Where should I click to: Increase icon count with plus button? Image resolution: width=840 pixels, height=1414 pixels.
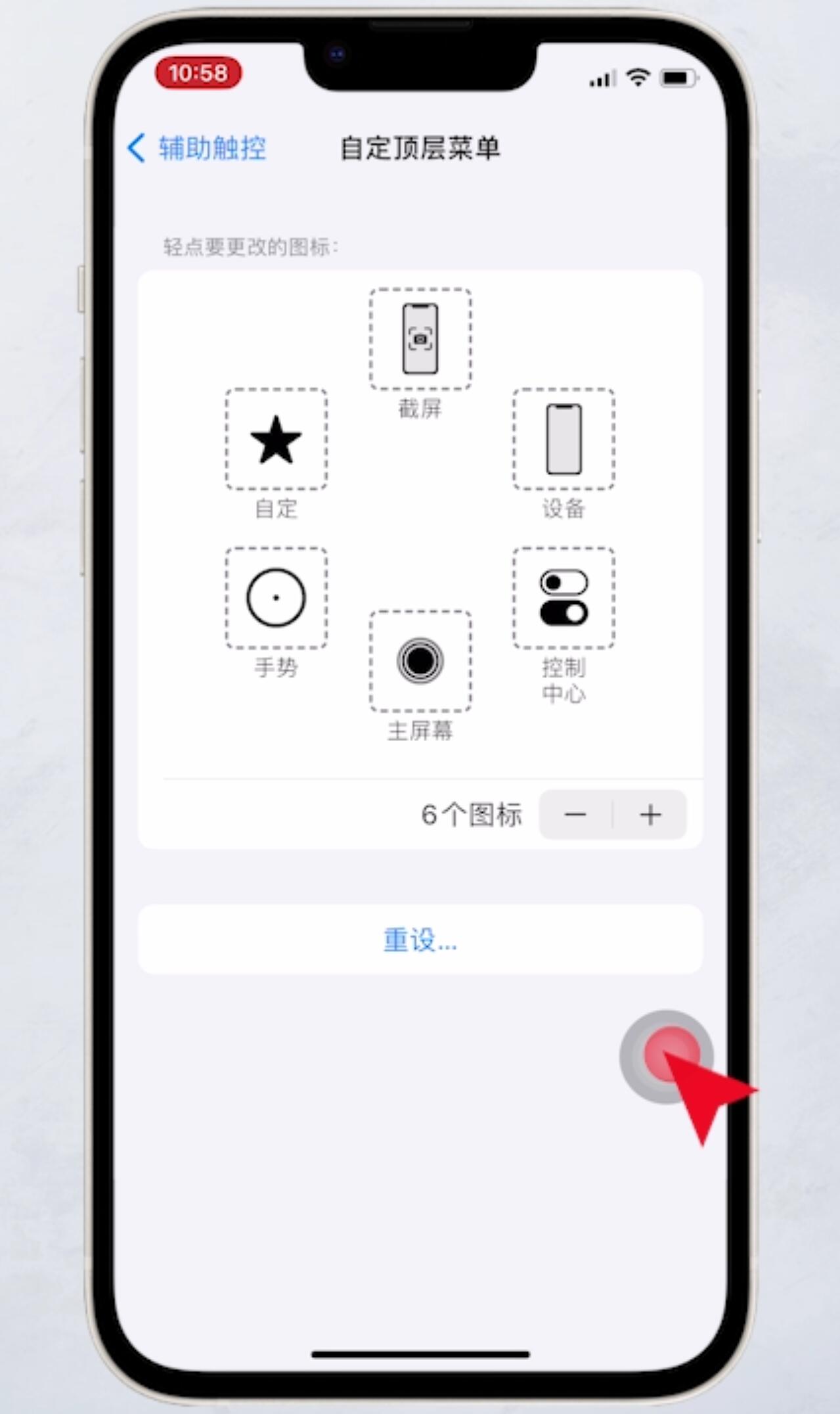point(650,815)
